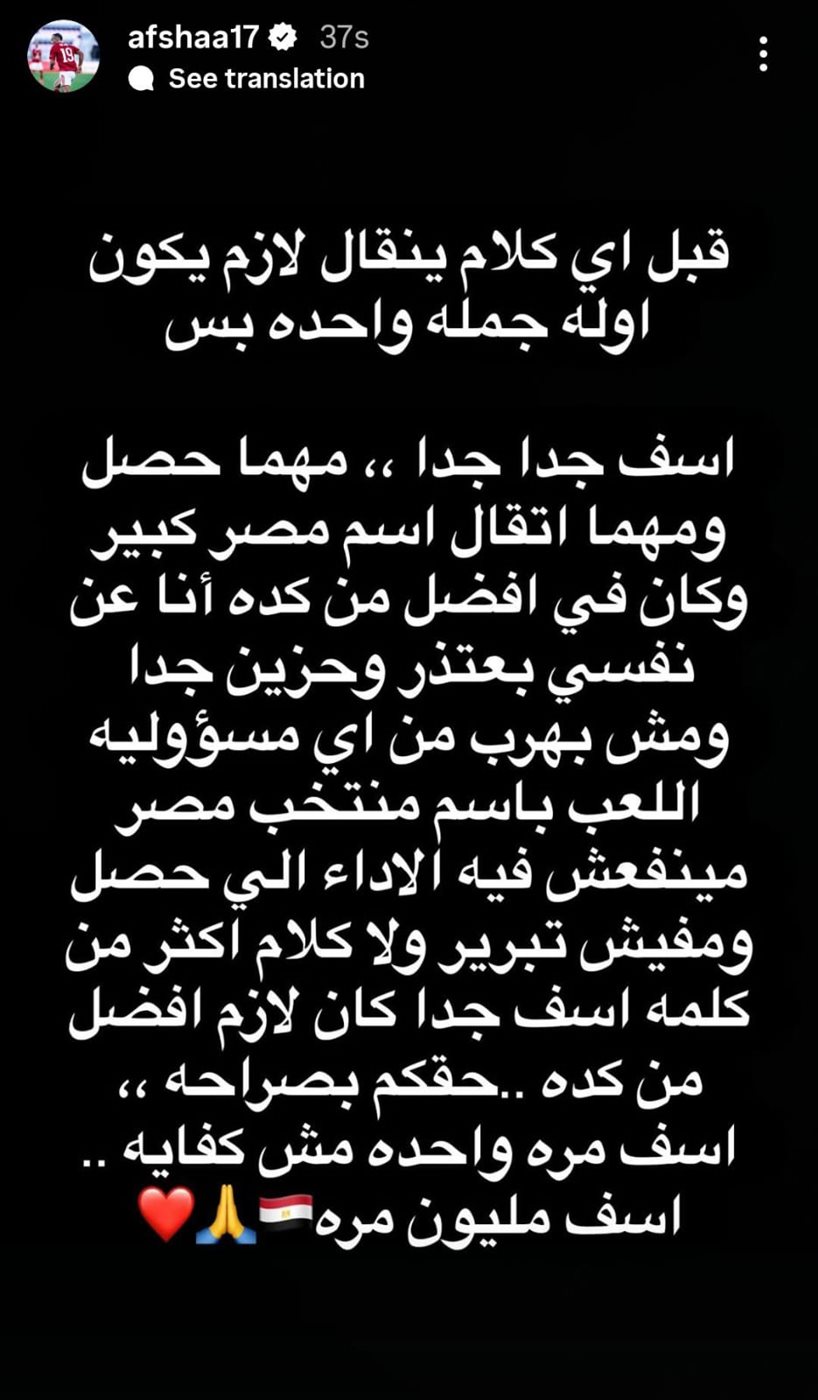Image resolution: width=818 pixels, height=1400 pixels.
Task: Tap See translation to translate the story
Action: click(264, 78)
